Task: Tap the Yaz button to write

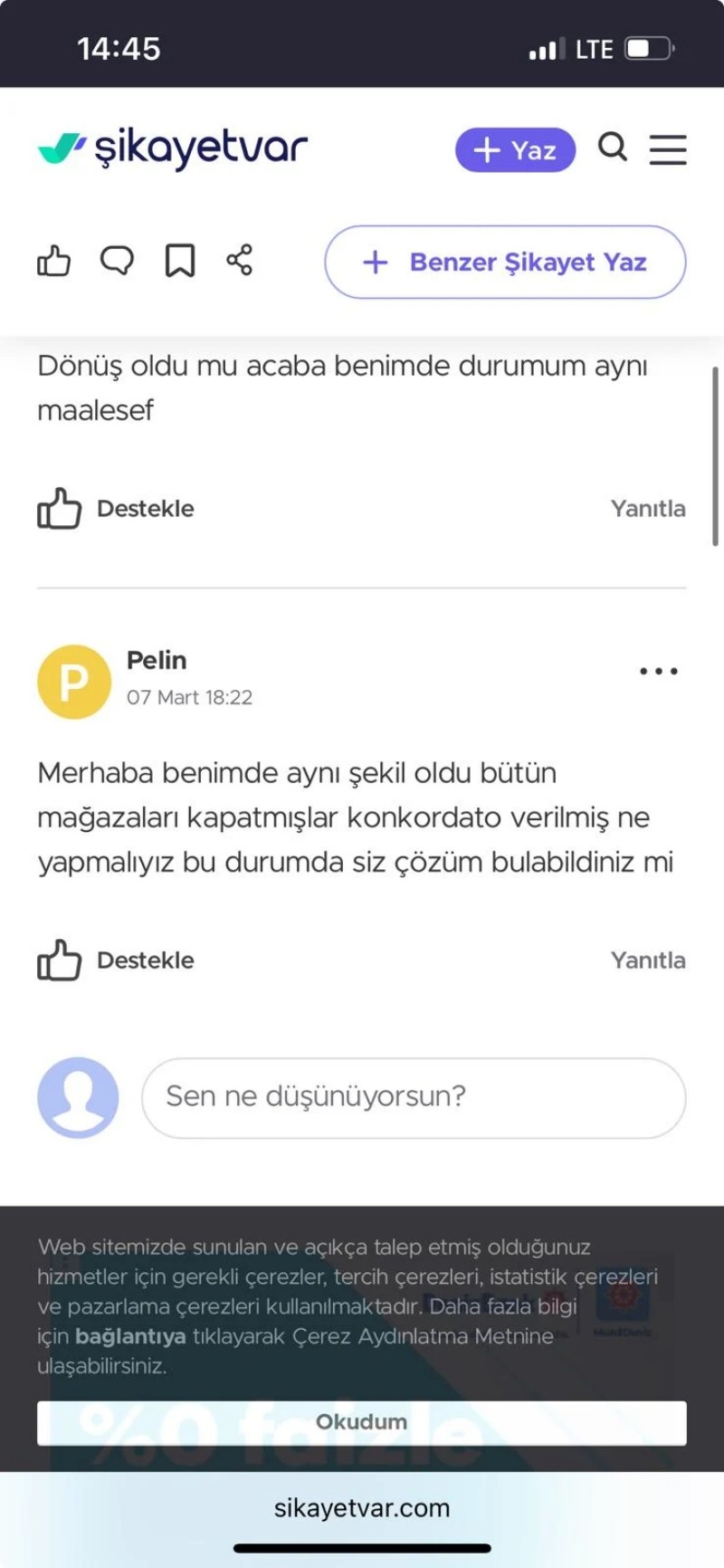Action: coord(515,150)
